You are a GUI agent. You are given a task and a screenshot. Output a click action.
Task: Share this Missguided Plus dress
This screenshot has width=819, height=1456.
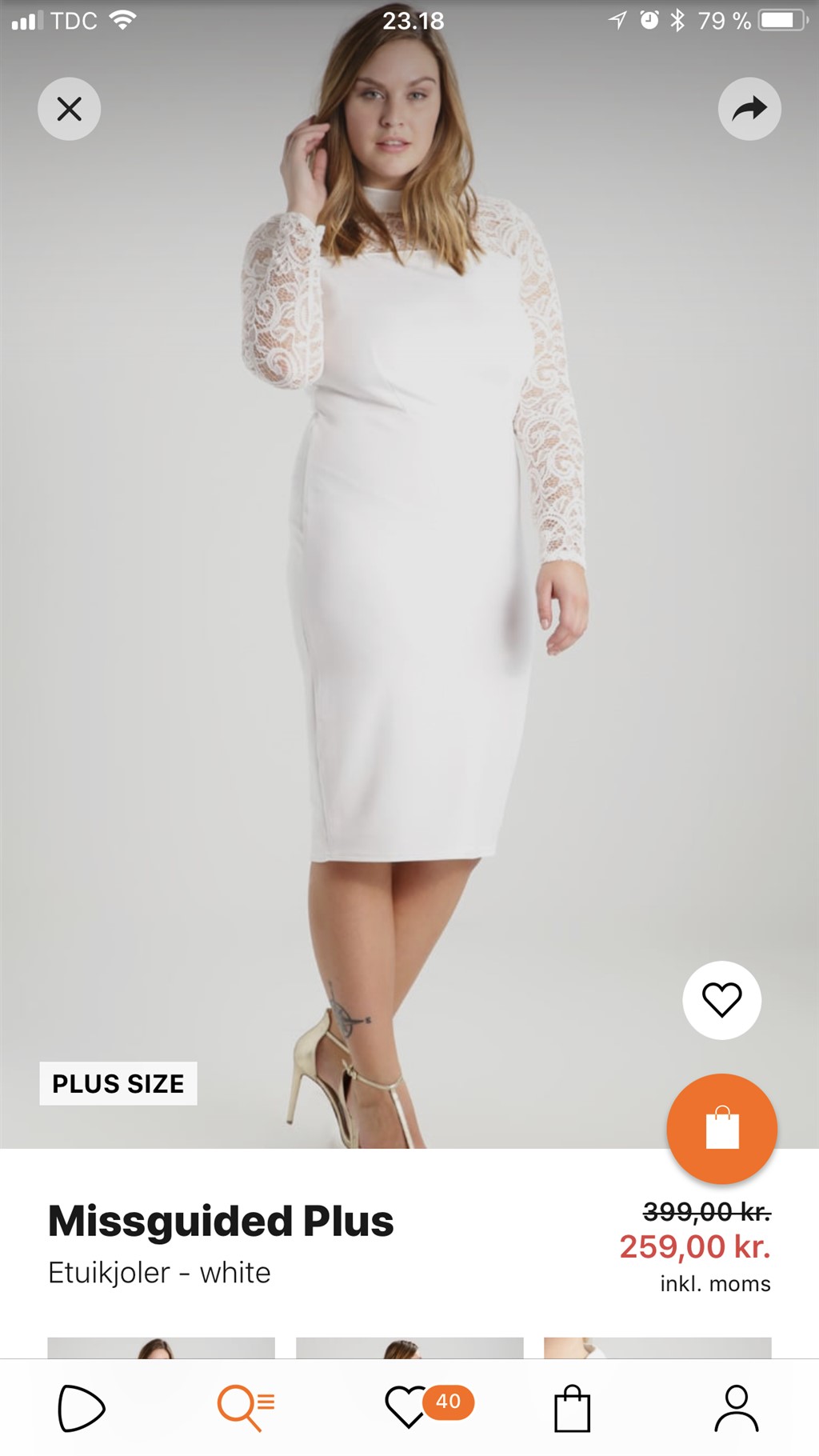pos(749,109)
